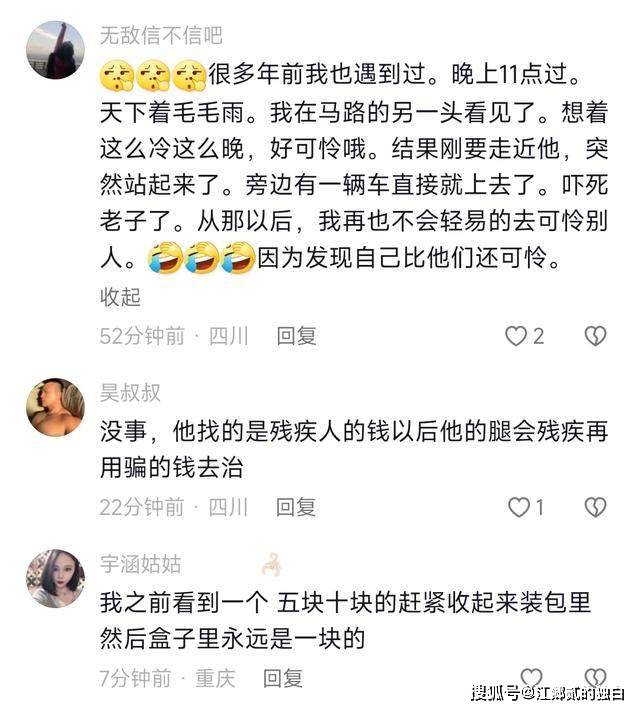Dislike the comment by 无敌信不信吧
The height and width of the screenshot is (710, 640).
tap(595, 336)
